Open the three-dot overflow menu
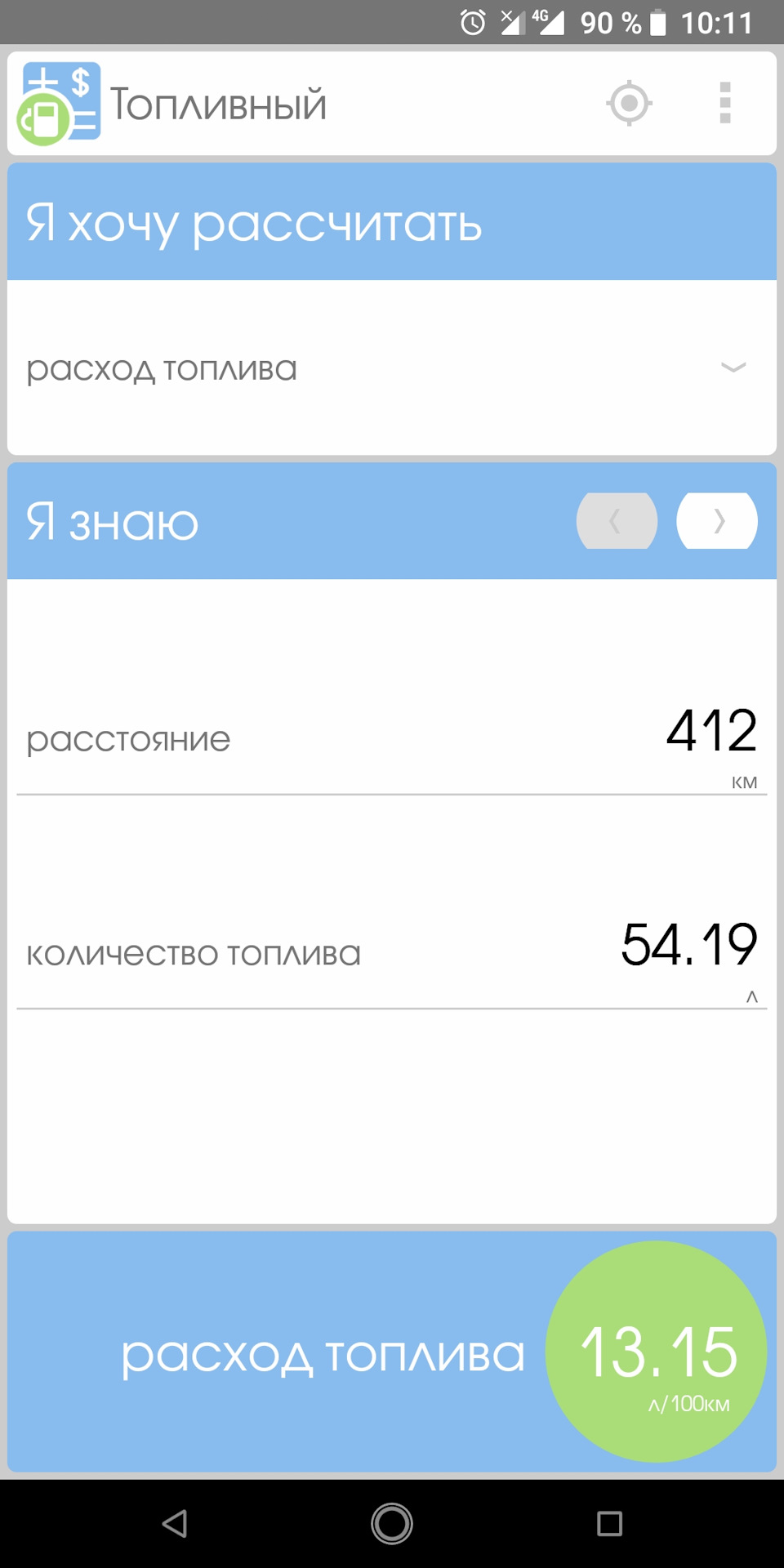The image size is (784, 1568). [x=724, y=104]
